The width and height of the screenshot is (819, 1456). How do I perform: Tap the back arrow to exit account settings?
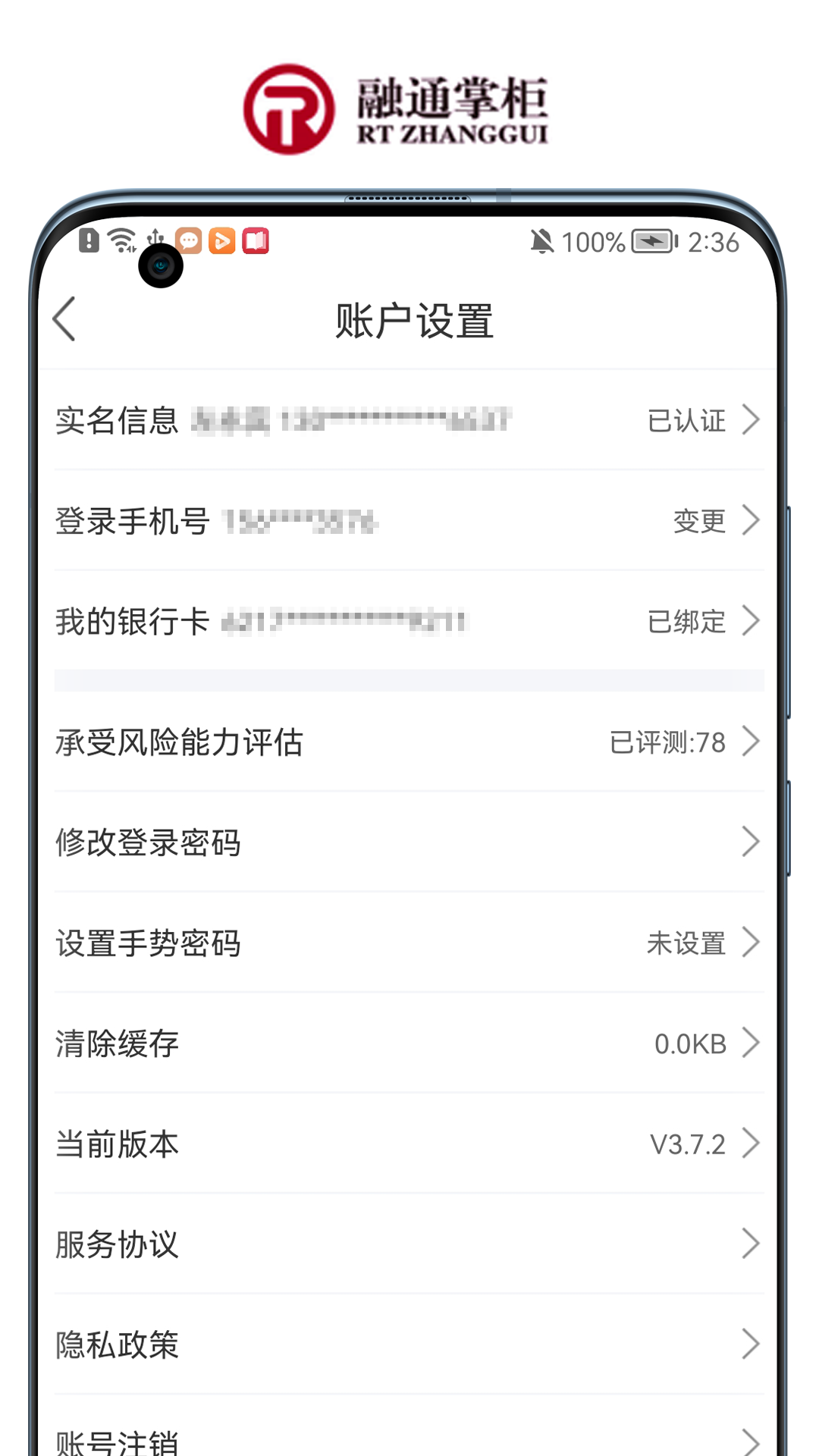tap(64, 320)
